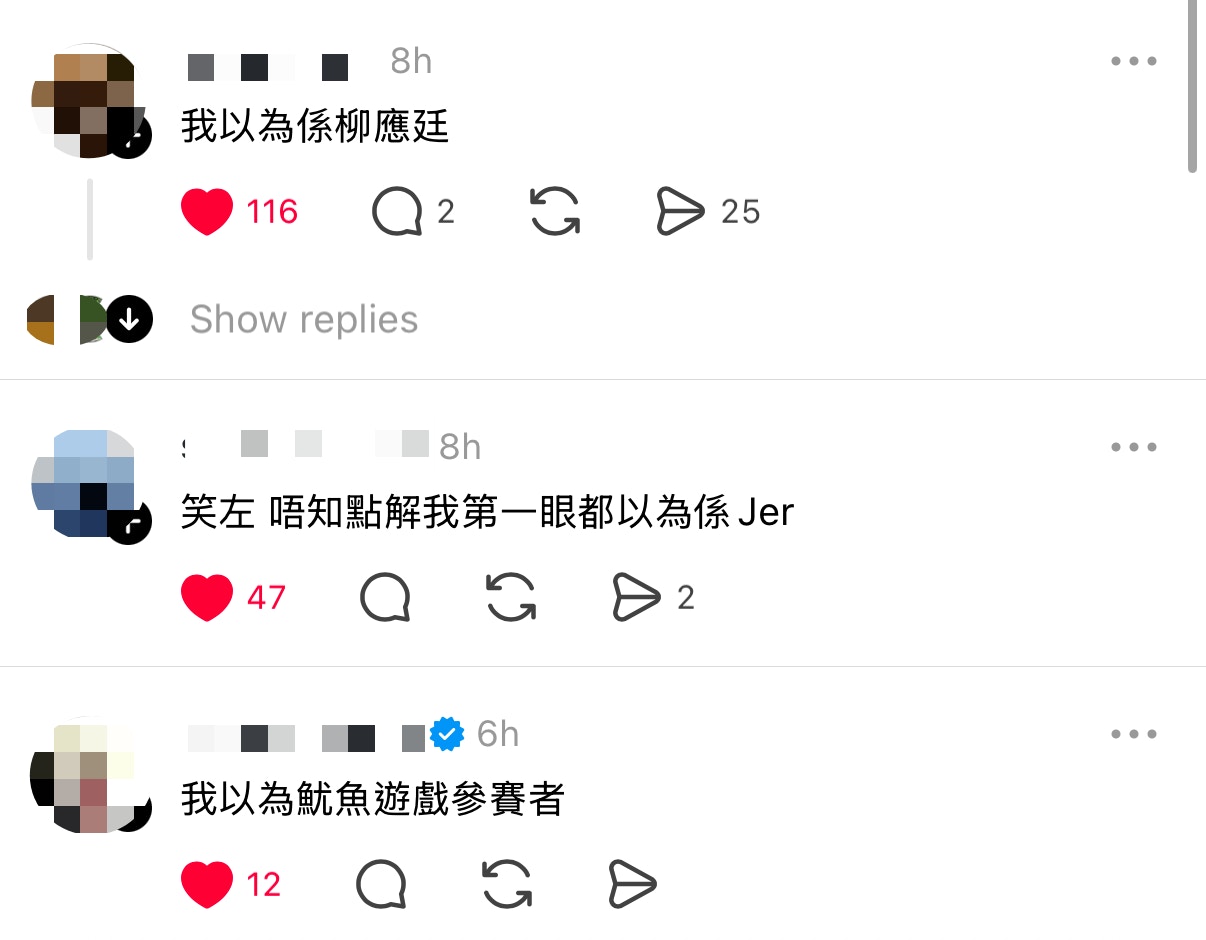Open the overflow menu on the Jer comment
Screen dimensions: 1206x940
point(1134,447)
